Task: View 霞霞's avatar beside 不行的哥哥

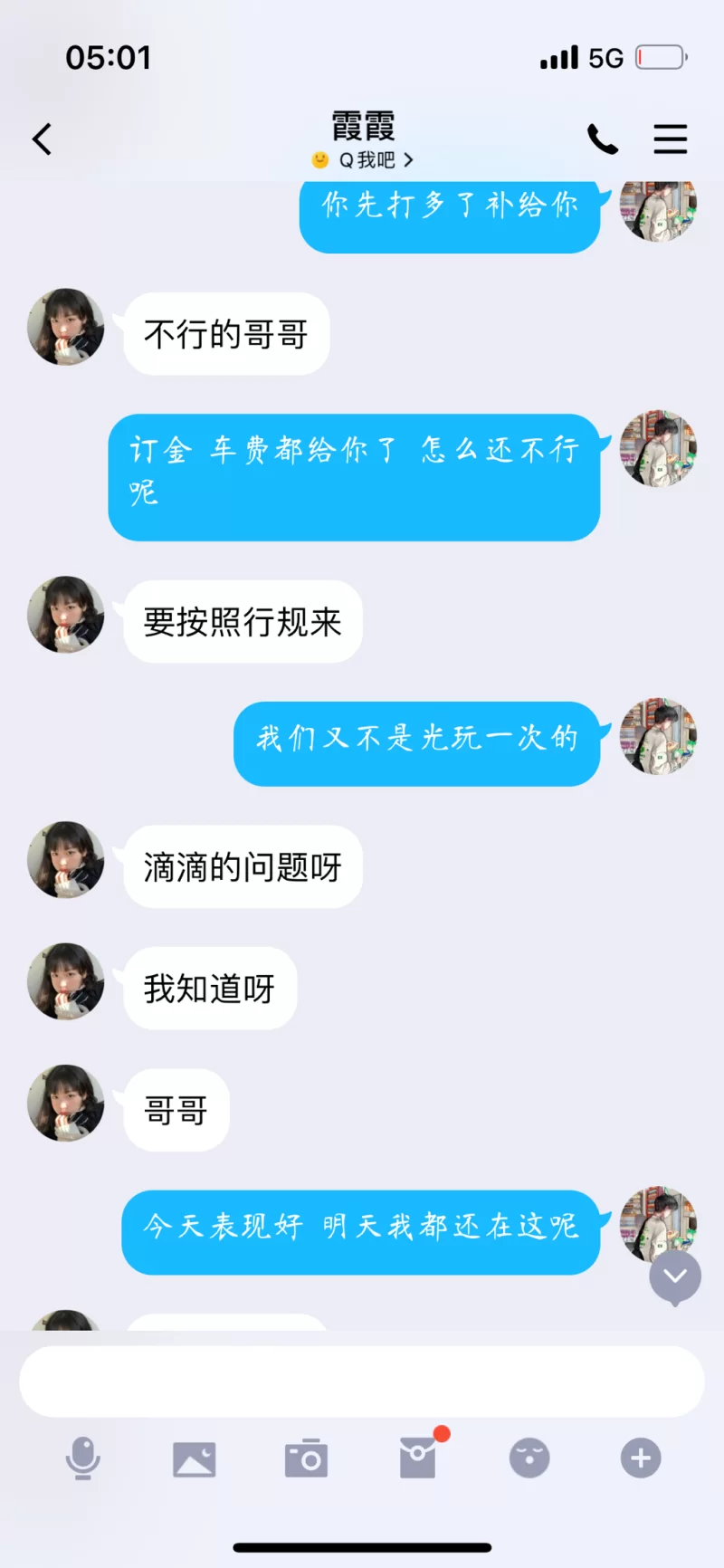Action: [x=66, y=327]
